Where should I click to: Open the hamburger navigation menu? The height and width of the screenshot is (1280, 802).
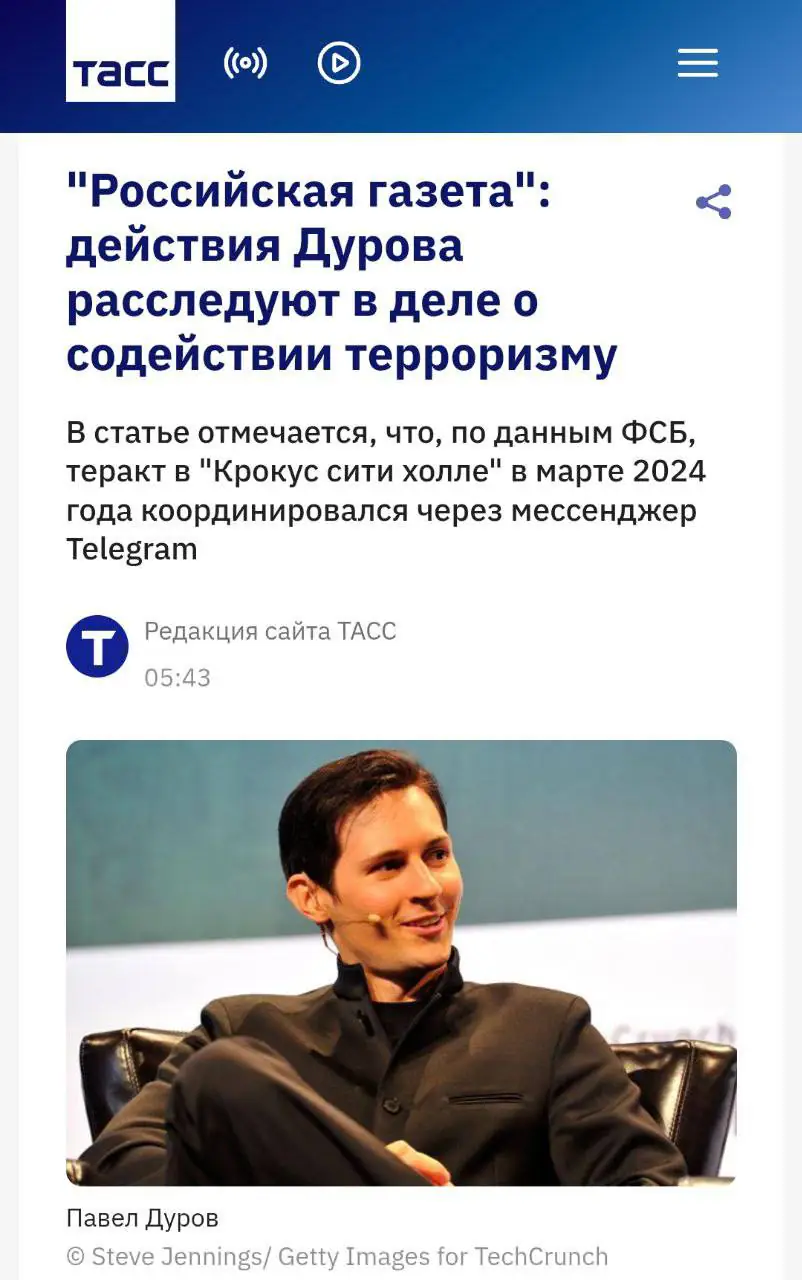click(x=698, y=64)
